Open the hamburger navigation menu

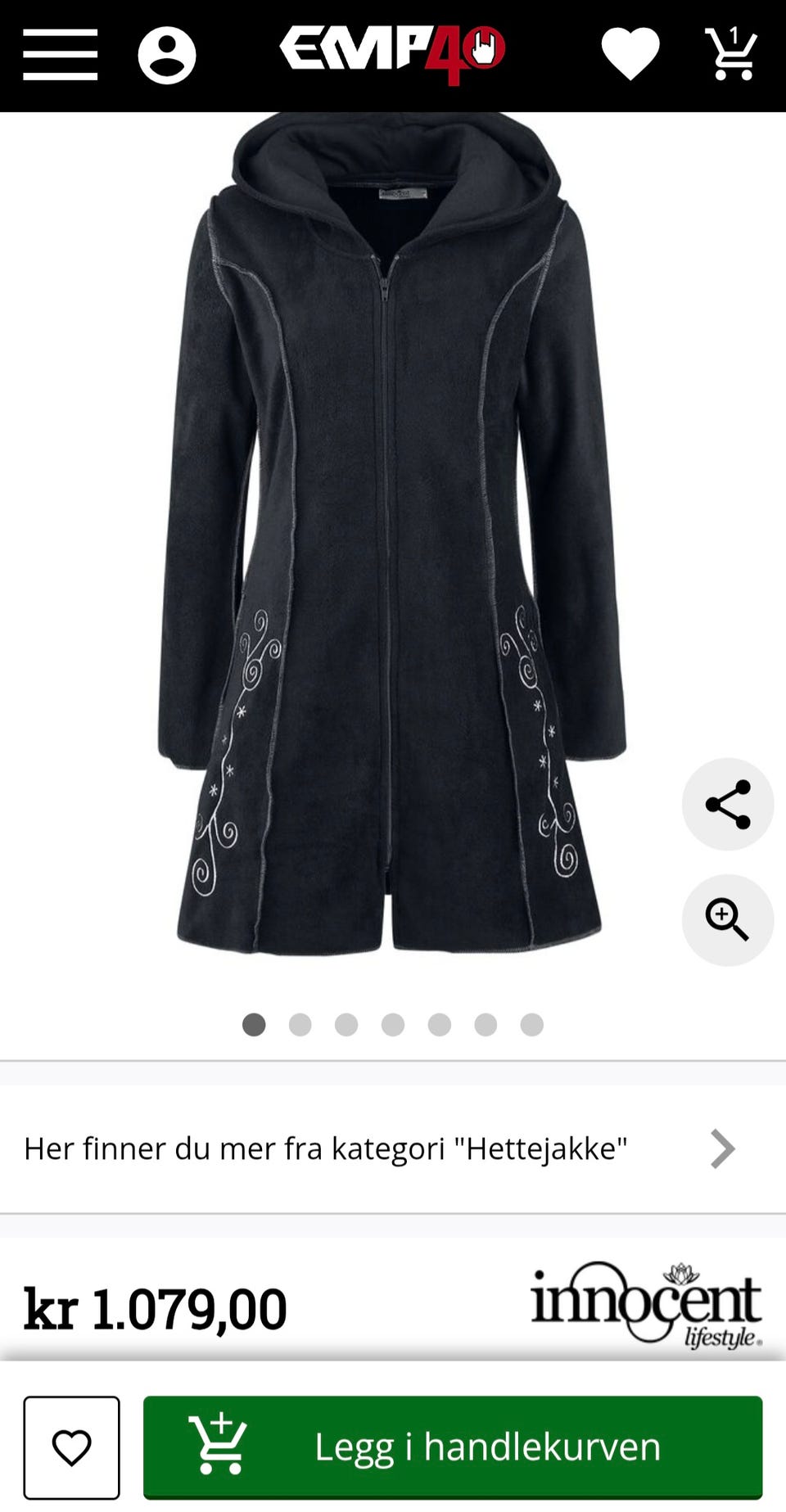coord(60,55)
